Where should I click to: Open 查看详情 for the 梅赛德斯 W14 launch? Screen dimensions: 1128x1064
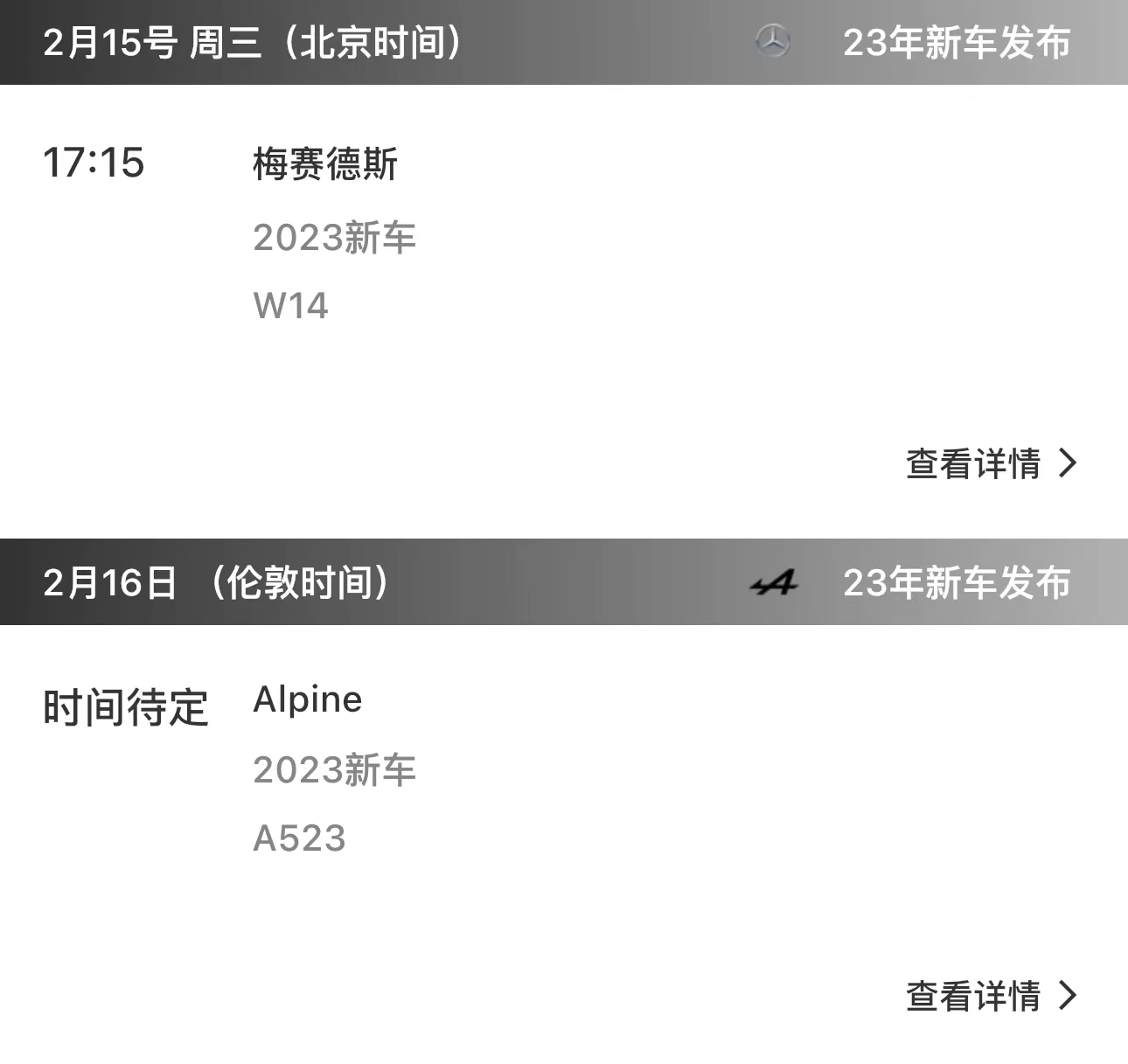(992, 463)
